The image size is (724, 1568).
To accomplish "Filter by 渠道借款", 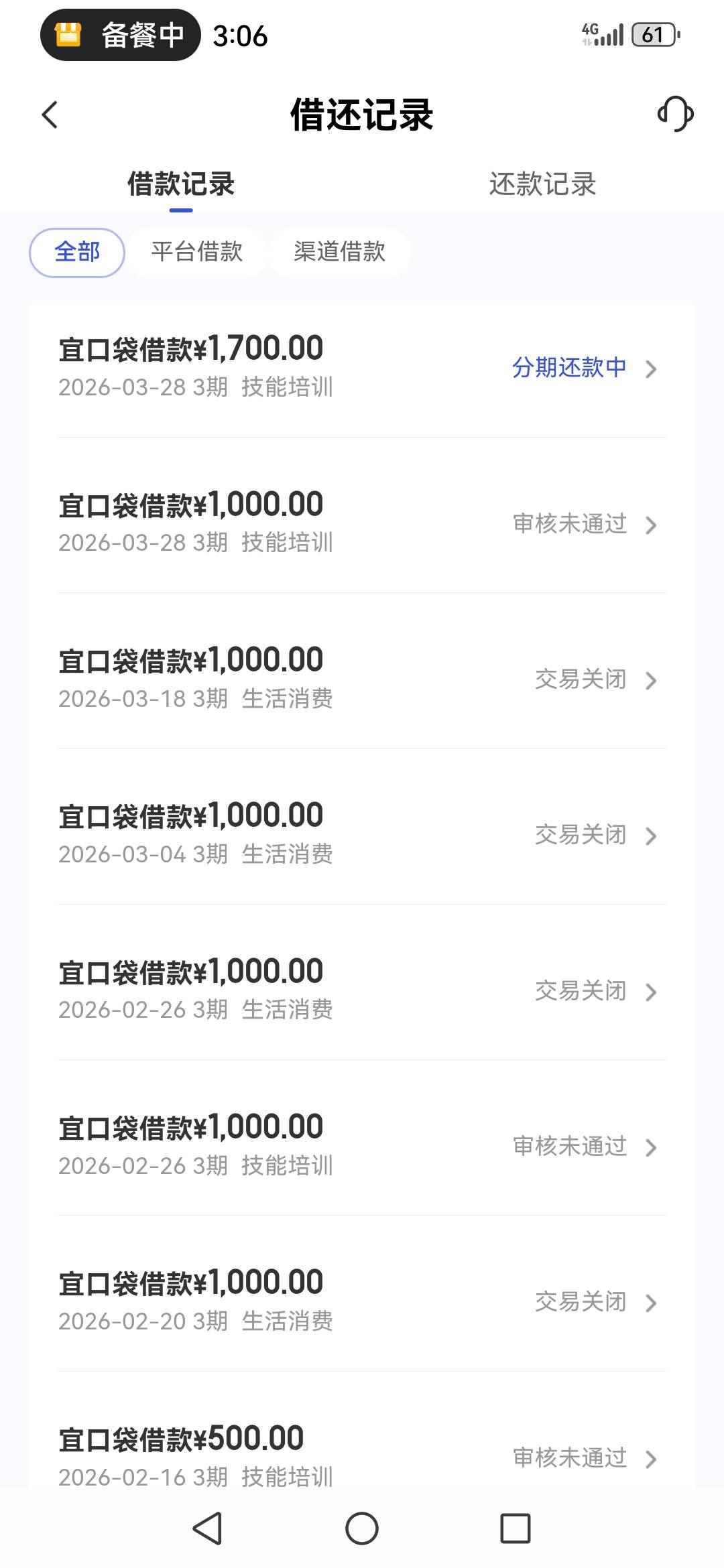I will point(339,253).
